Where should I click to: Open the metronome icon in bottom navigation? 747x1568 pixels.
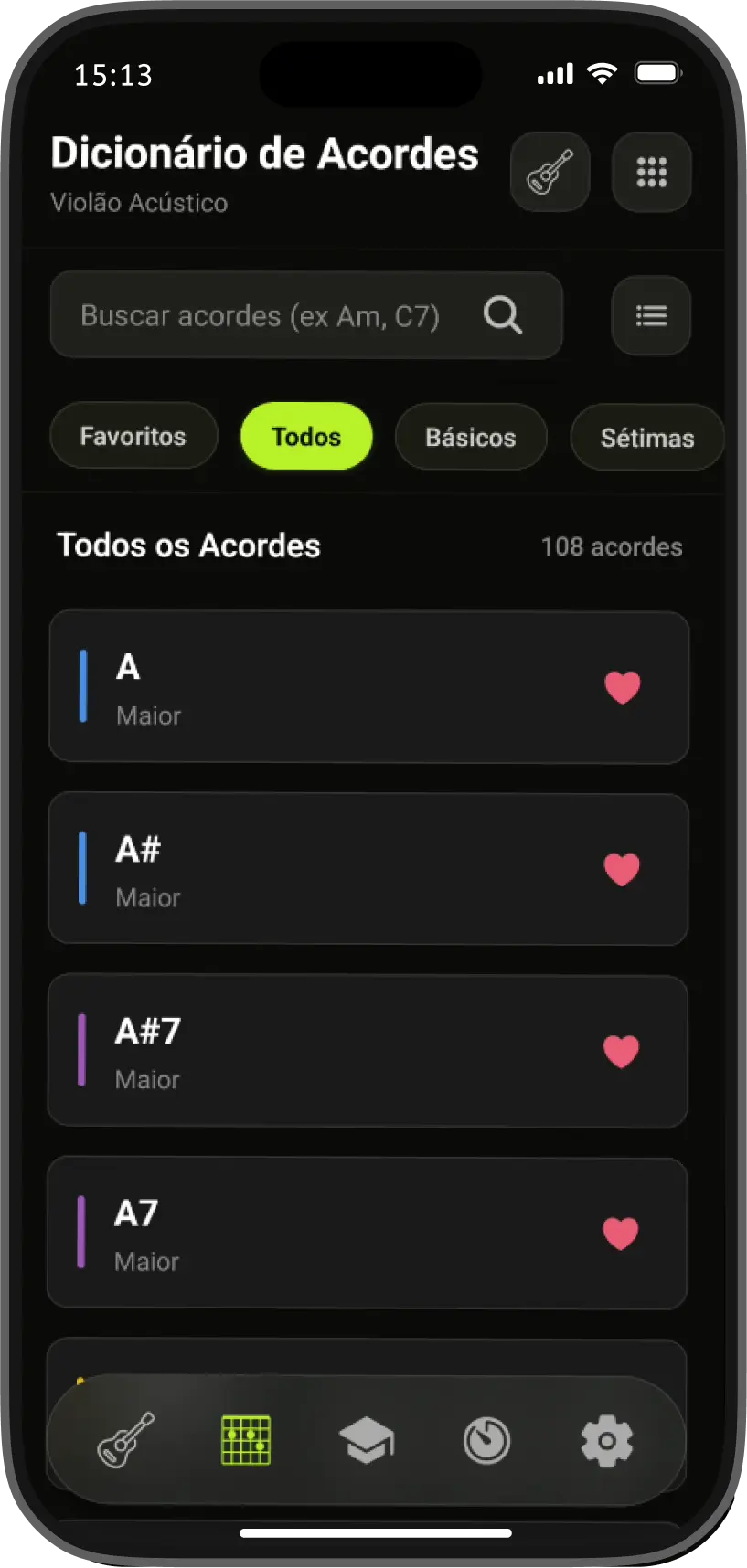click(486, 1441)
